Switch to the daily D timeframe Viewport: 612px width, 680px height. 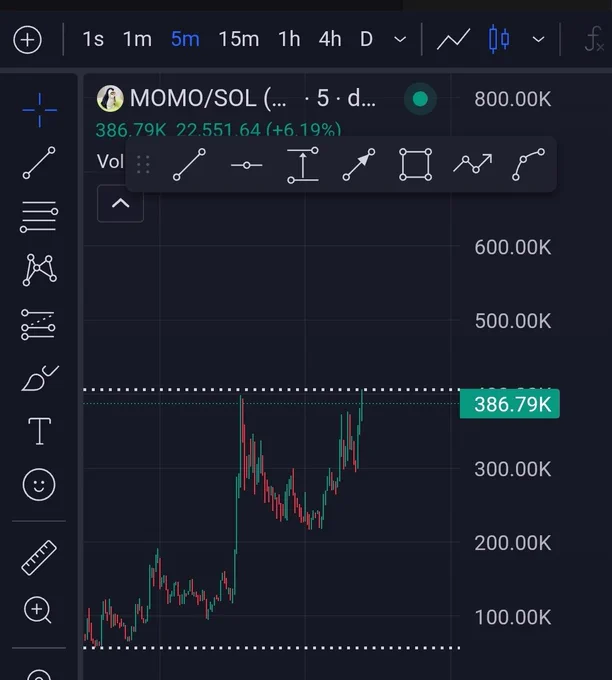point(367,39)
